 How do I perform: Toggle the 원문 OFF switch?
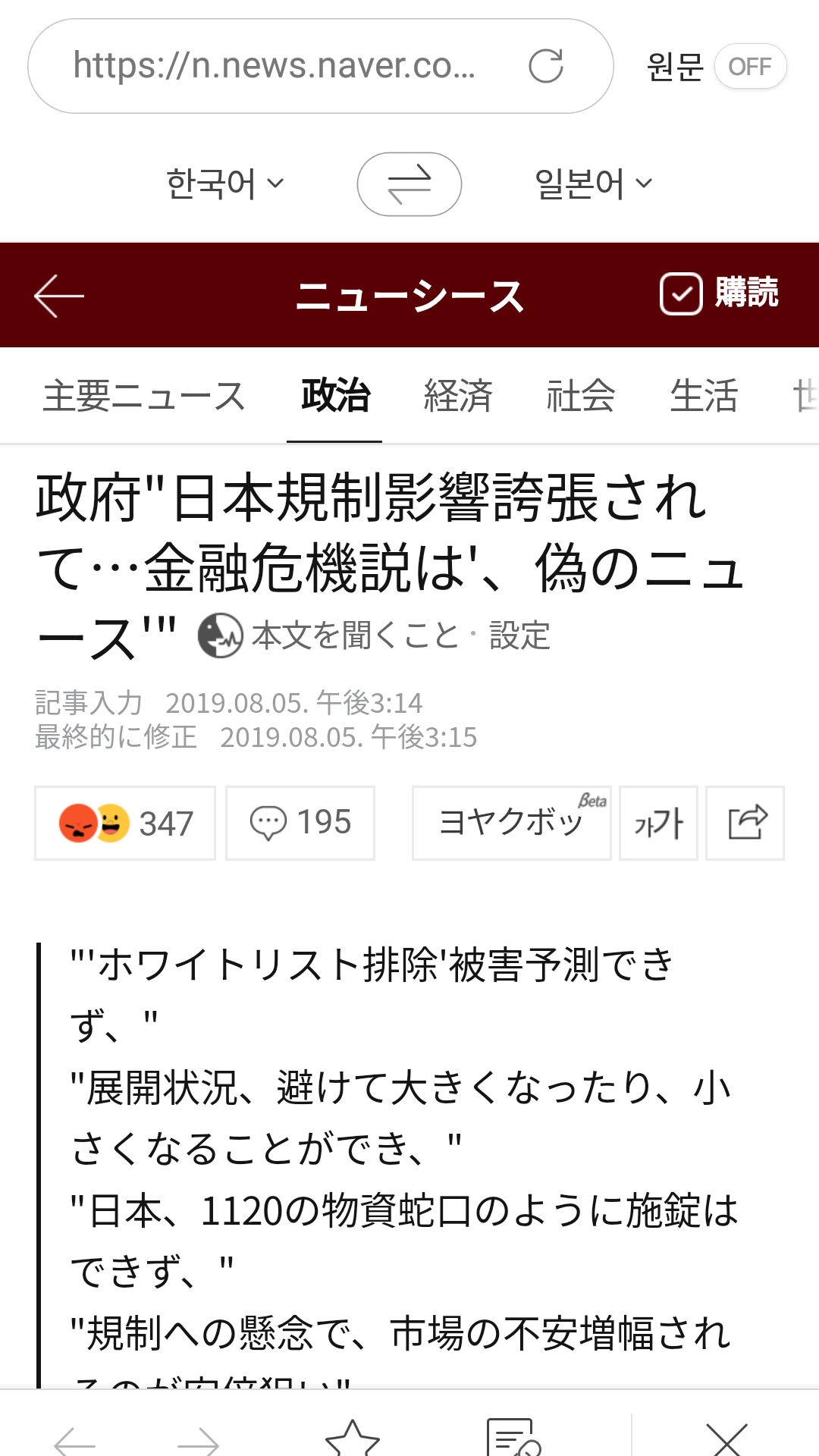[749, 67]
